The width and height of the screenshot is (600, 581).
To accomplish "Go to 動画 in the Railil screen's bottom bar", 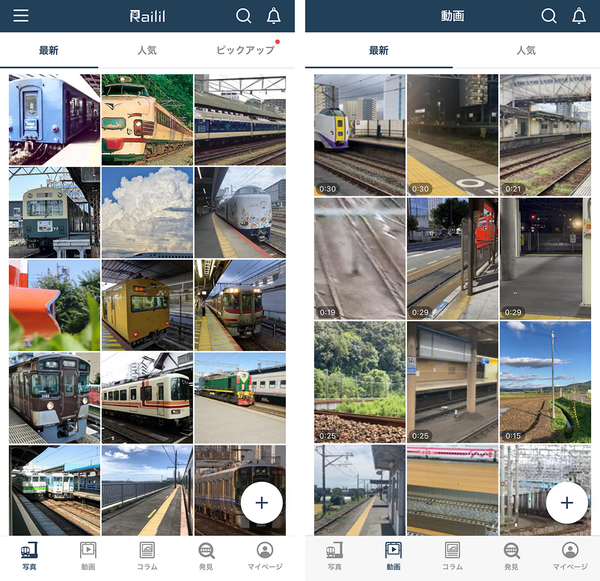I will coord(88,556).
